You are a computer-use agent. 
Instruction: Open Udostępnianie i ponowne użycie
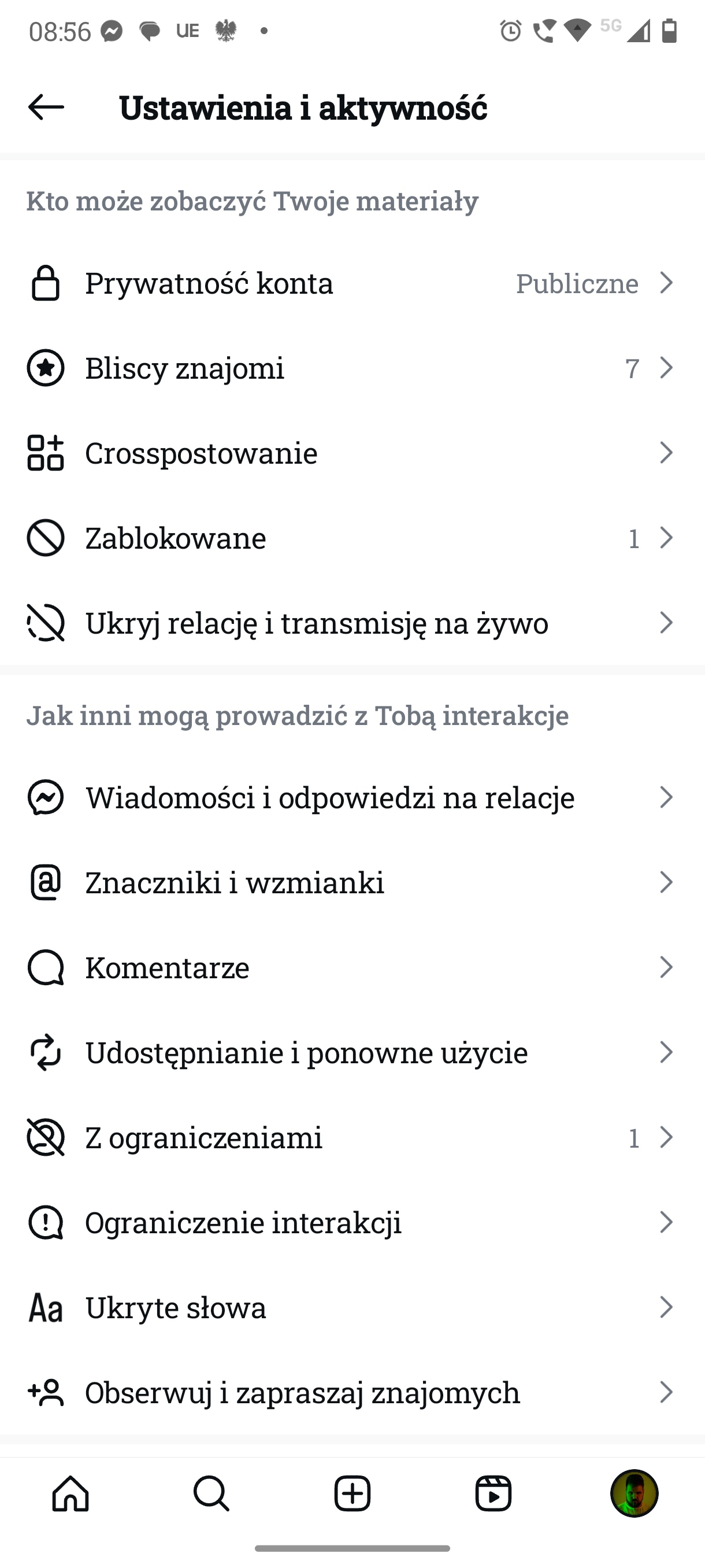[x=352, y=1052]
